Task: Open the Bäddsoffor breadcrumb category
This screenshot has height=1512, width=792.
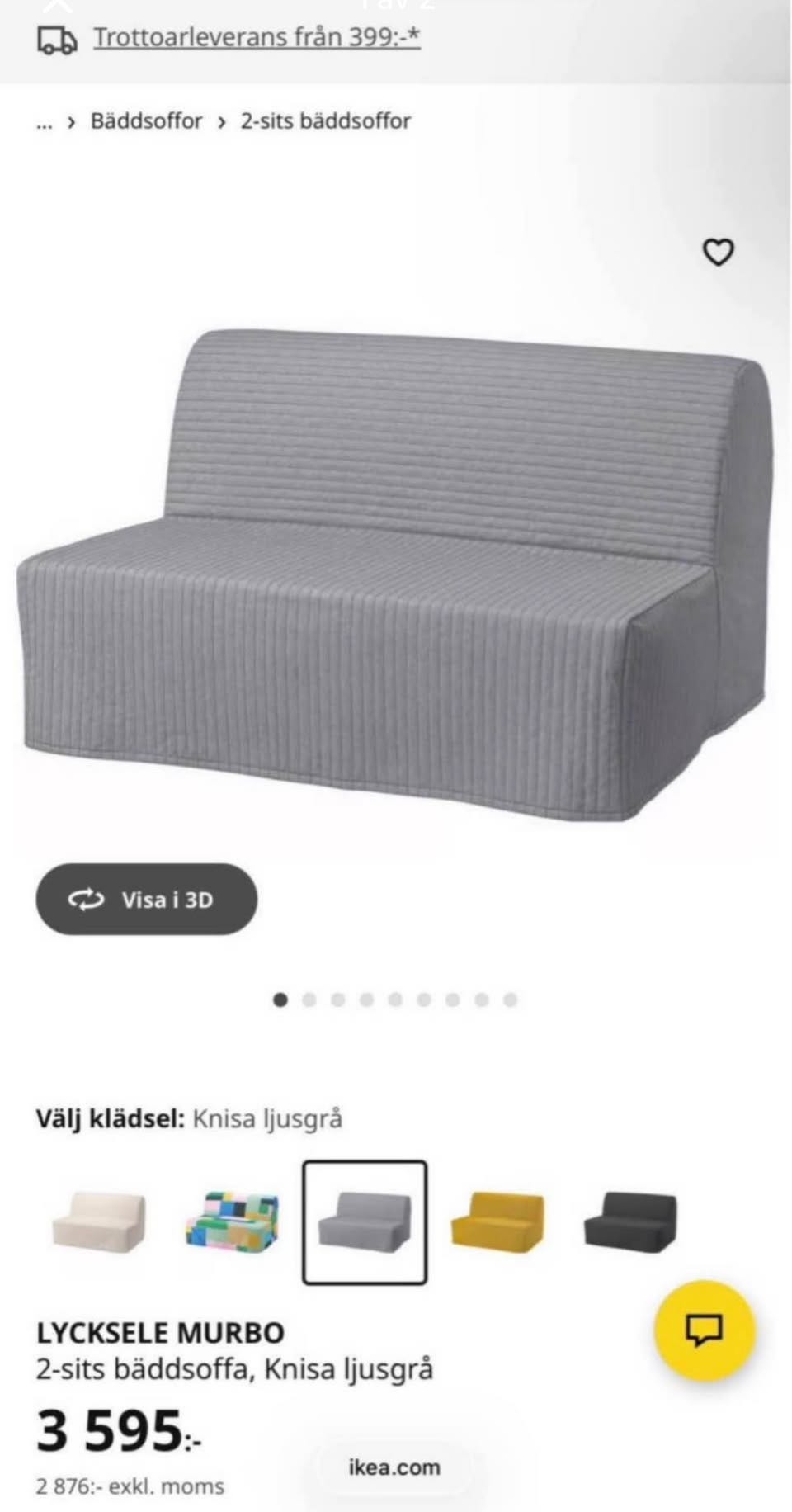Action: click(146, 120)
